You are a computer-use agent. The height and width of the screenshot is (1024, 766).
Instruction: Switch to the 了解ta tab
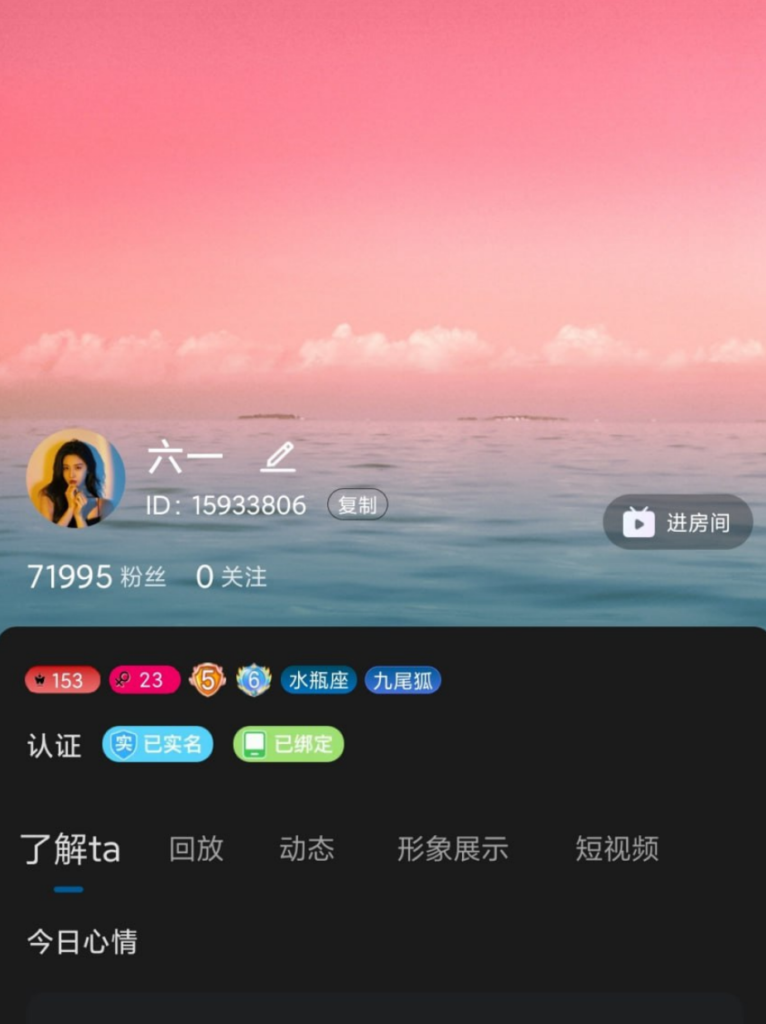(x=70, y=850)
